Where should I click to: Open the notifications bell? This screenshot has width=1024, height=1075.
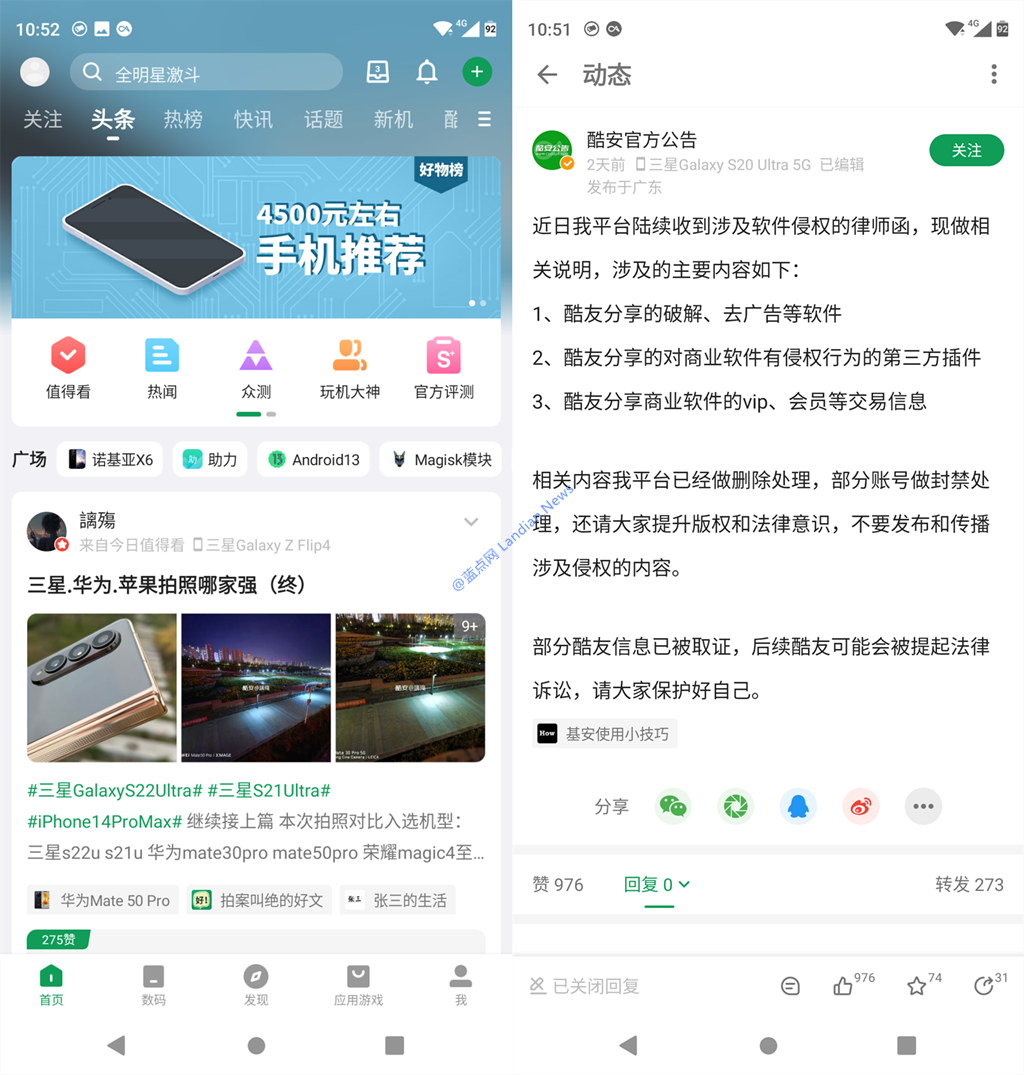click(x=427, y=72)
